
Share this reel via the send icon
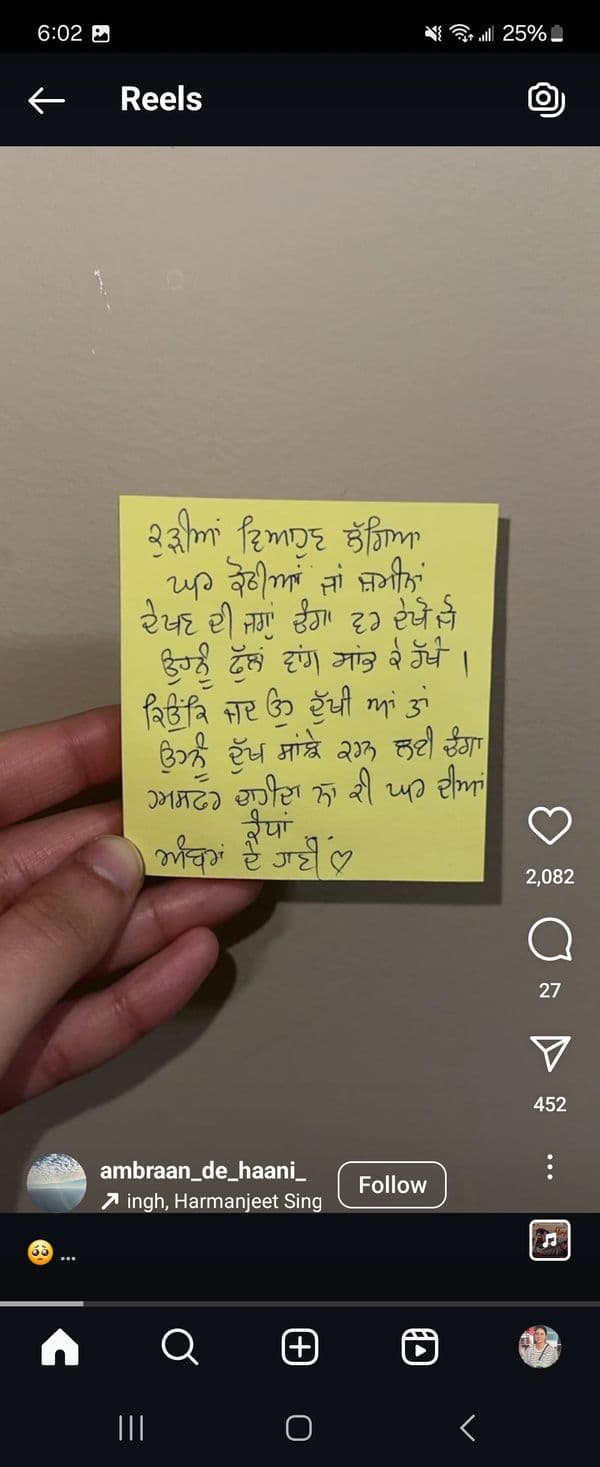pyautogui.click(x=549, y=1054)
